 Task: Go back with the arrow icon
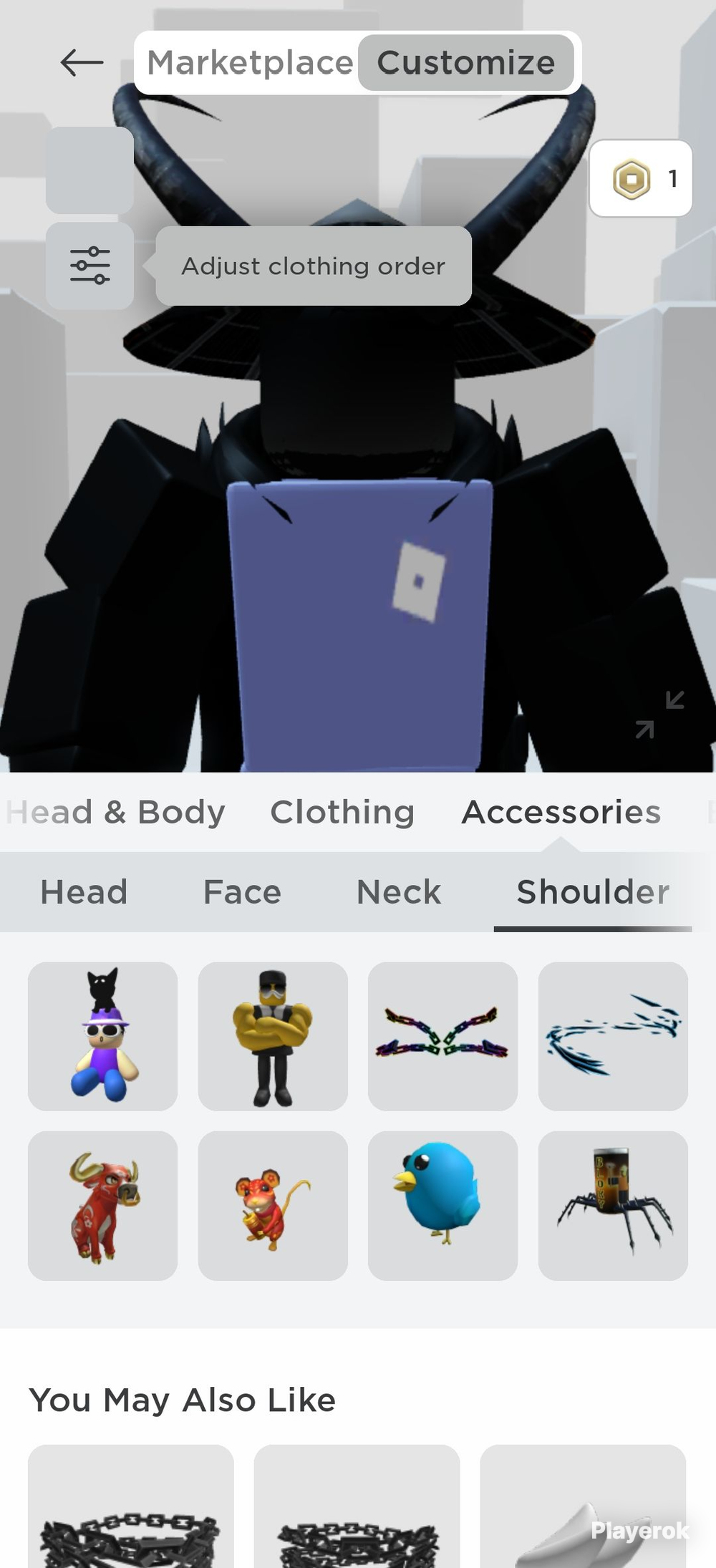click(82, 63)
